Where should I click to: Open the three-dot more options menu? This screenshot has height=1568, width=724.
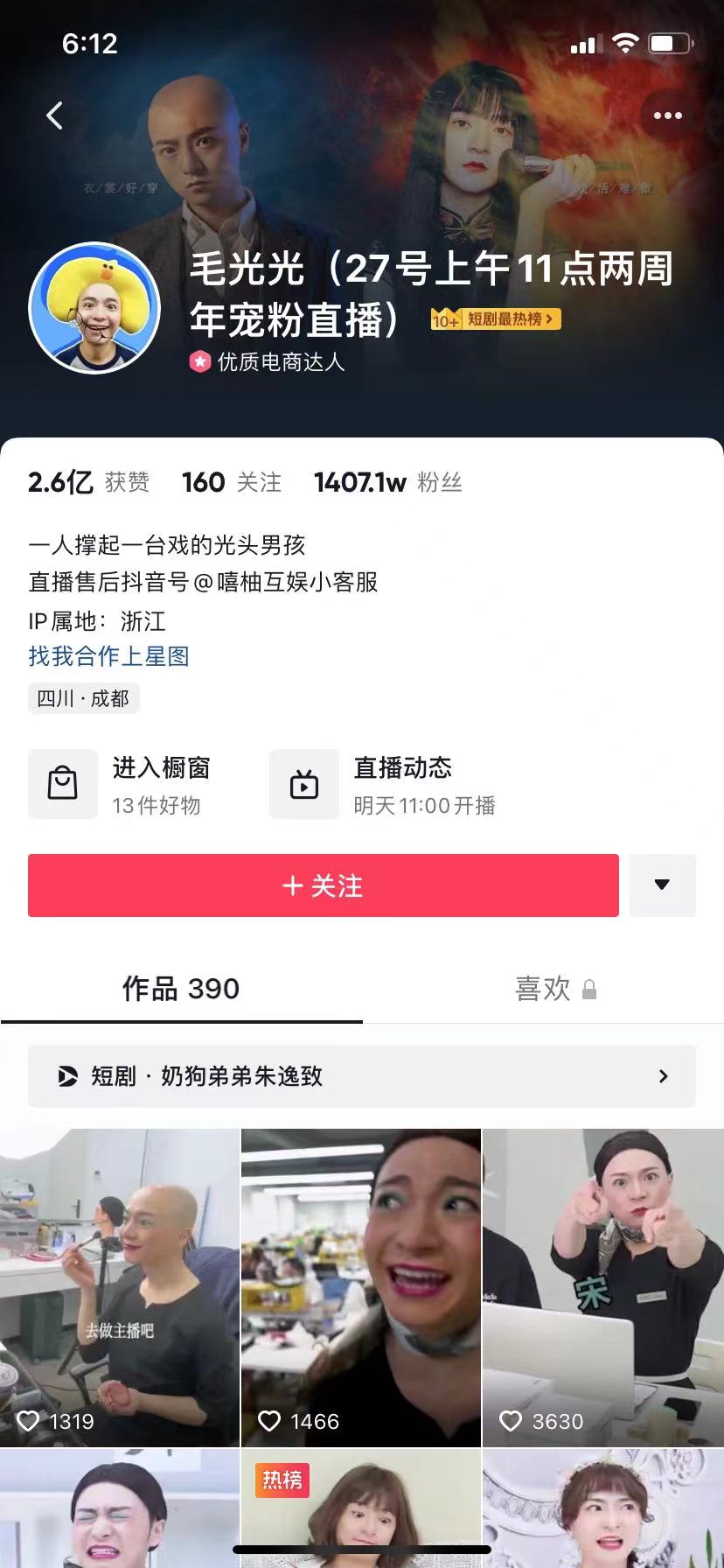[667, 115]
